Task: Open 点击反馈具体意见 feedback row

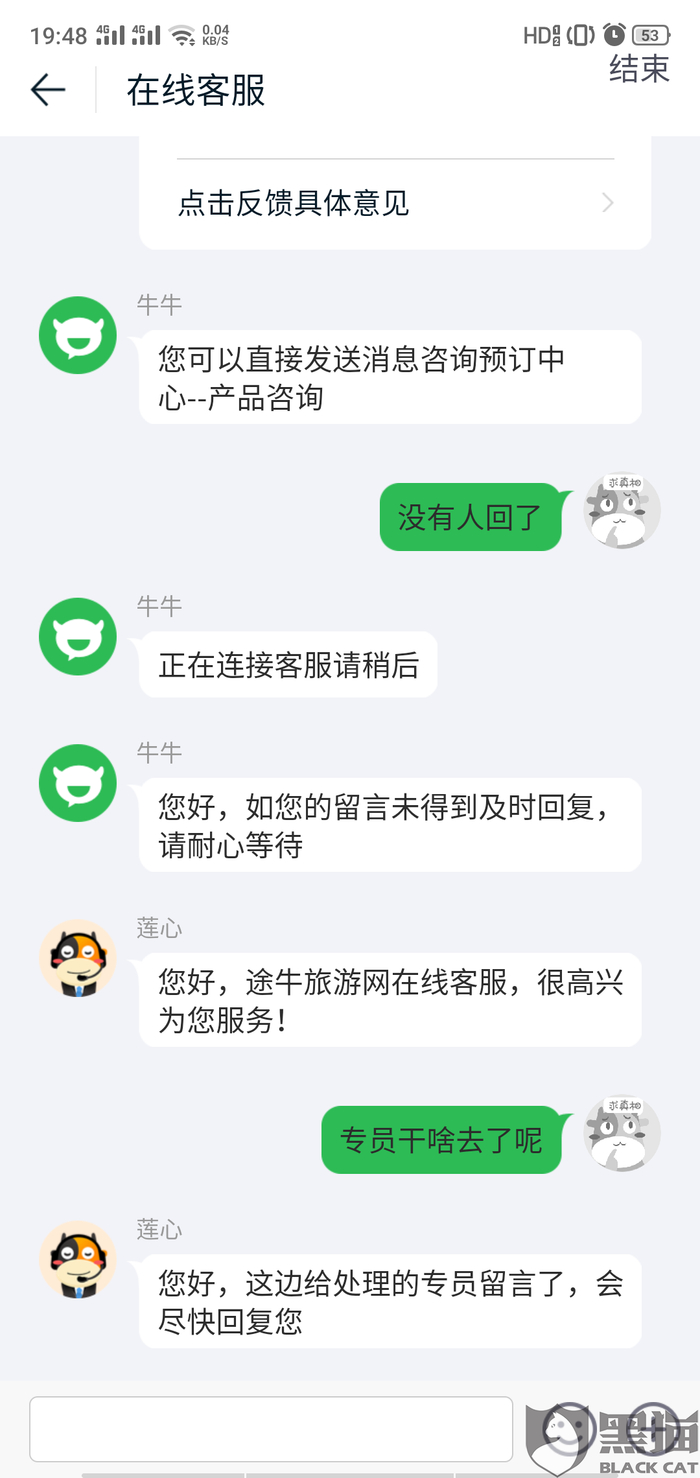Action: point(395,204)
